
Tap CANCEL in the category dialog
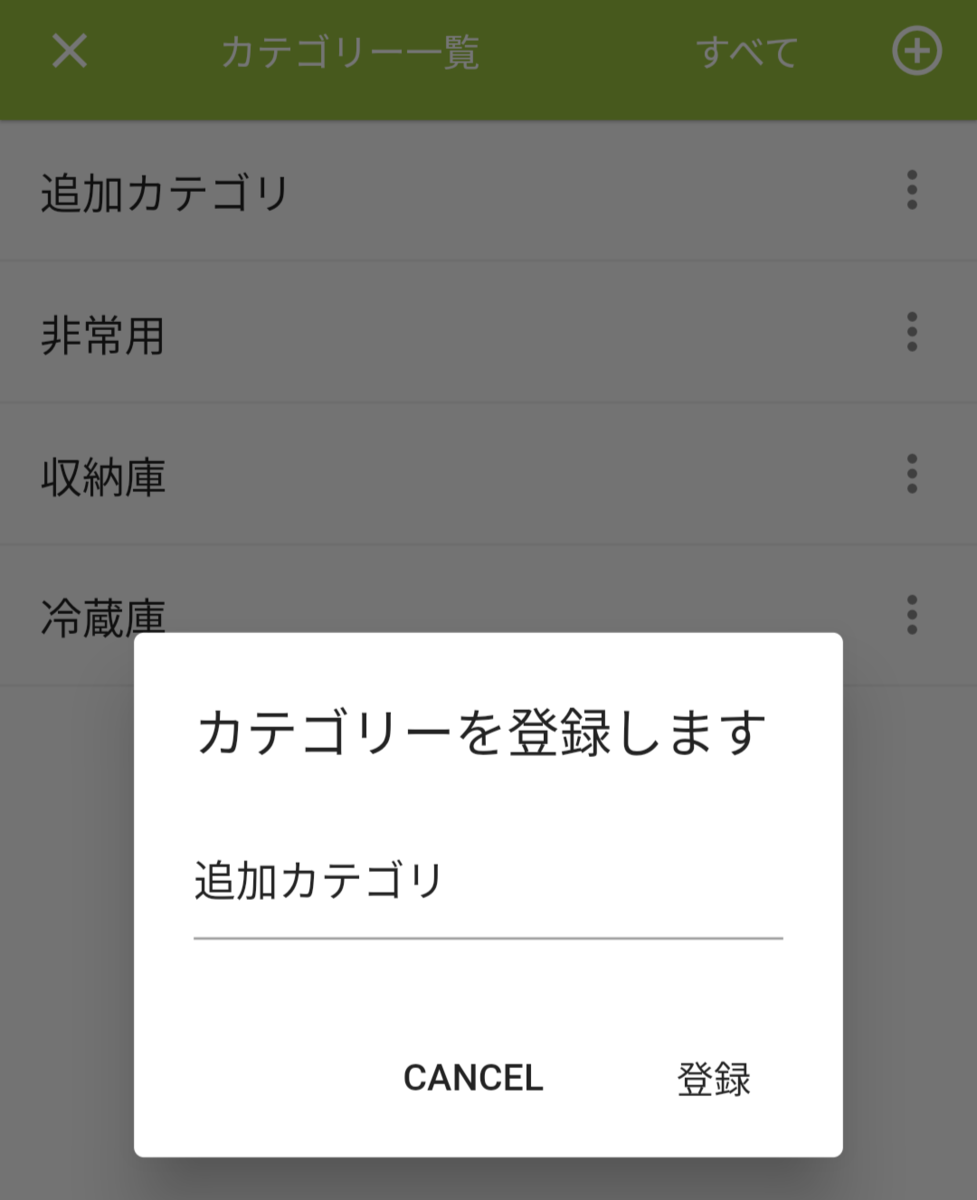tap(473, 1078)
